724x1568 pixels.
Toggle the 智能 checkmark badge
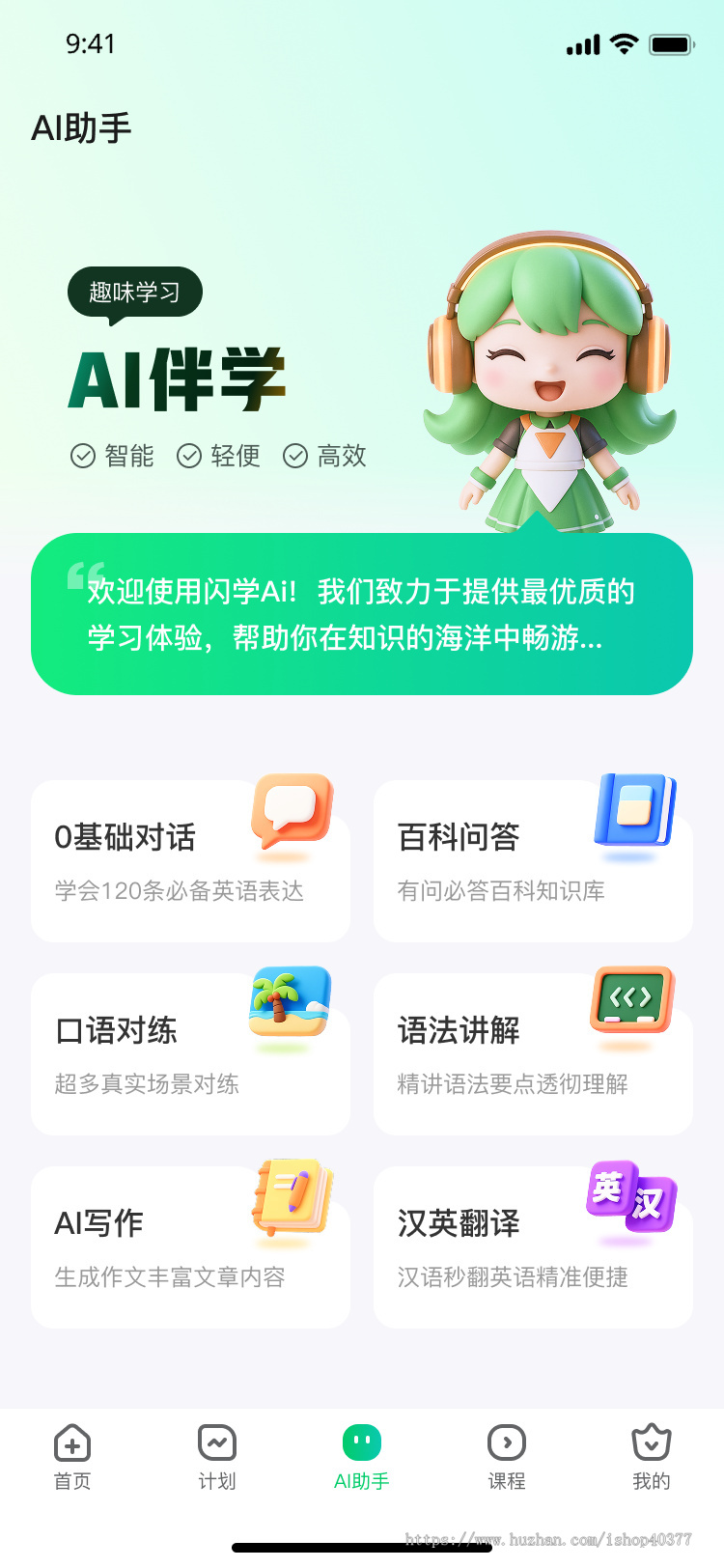point(82,455)
